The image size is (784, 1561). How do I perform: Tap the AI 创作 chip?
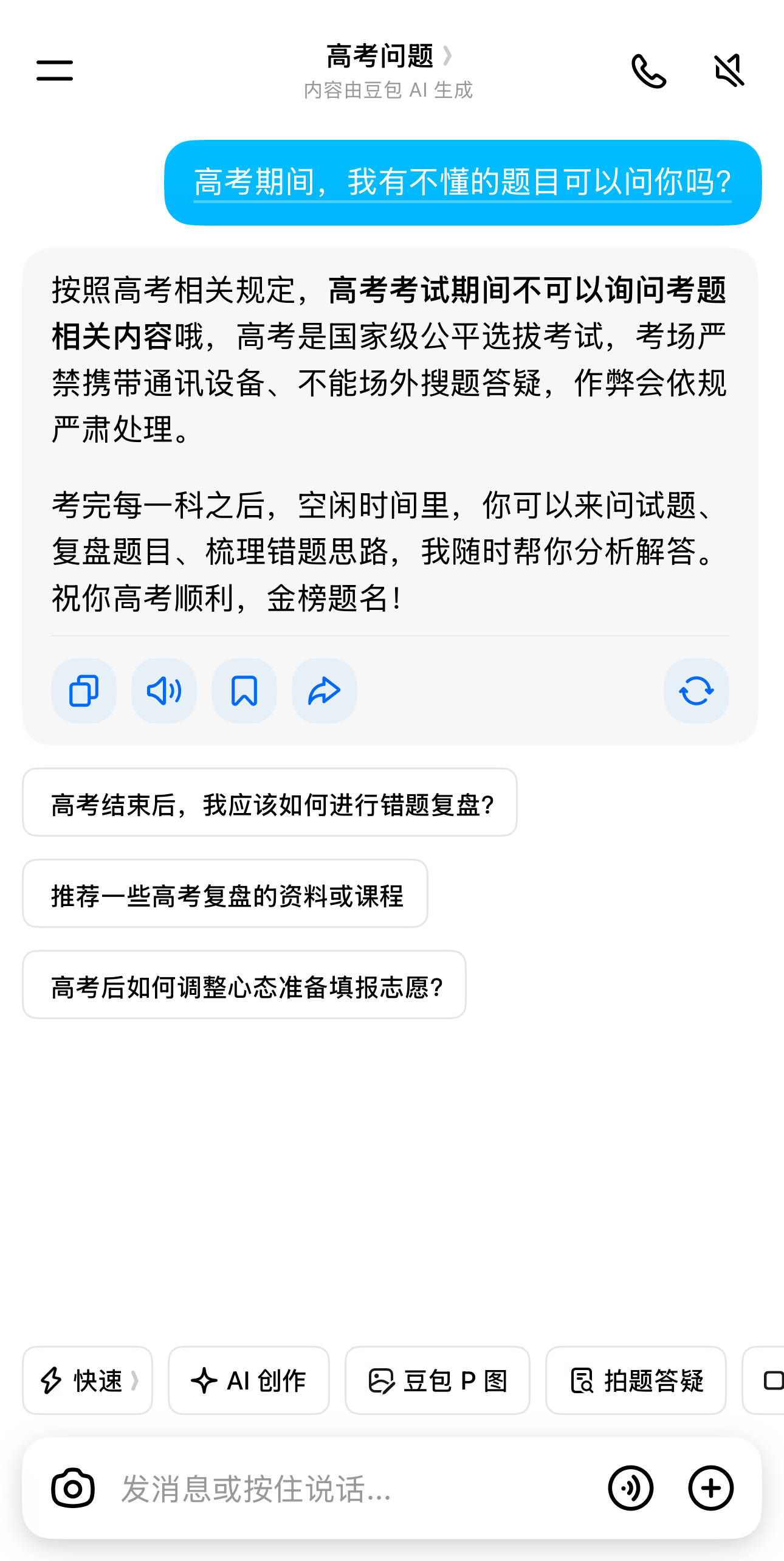(249, 1380)
